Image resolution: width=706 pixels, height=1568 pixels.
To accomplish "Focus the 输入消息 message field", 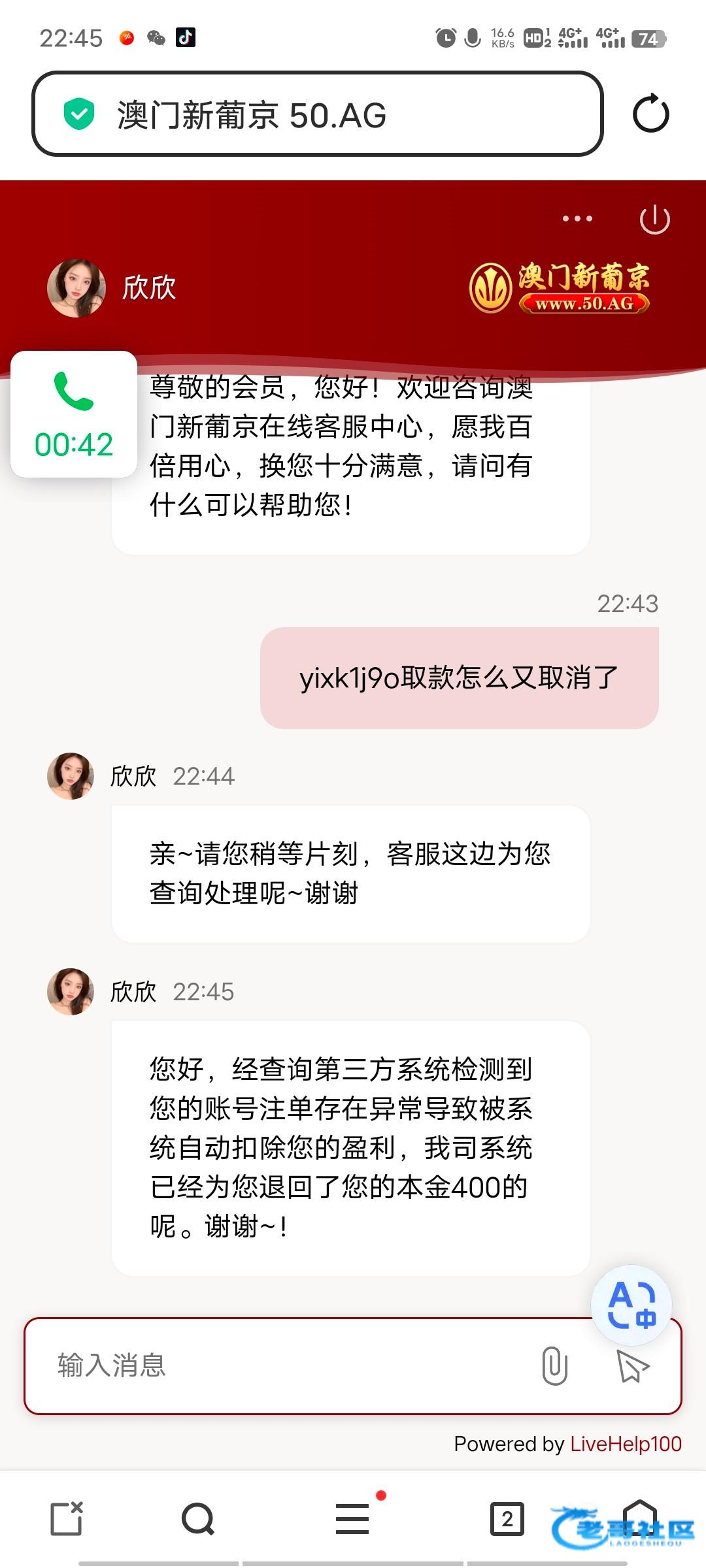I will tap(288, 1365).
